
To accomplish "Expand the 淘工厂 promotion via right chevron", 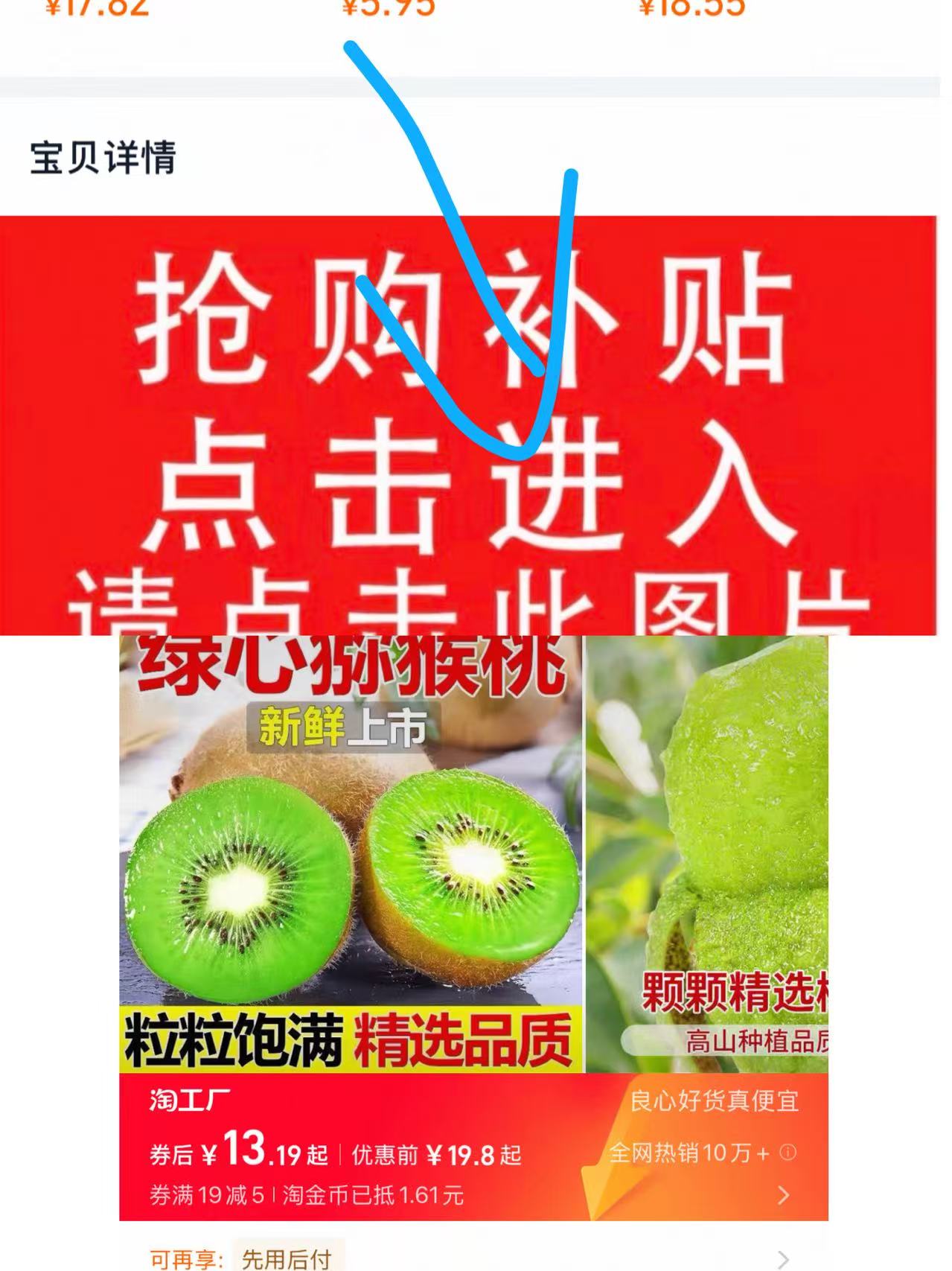I will (783, 1196).
